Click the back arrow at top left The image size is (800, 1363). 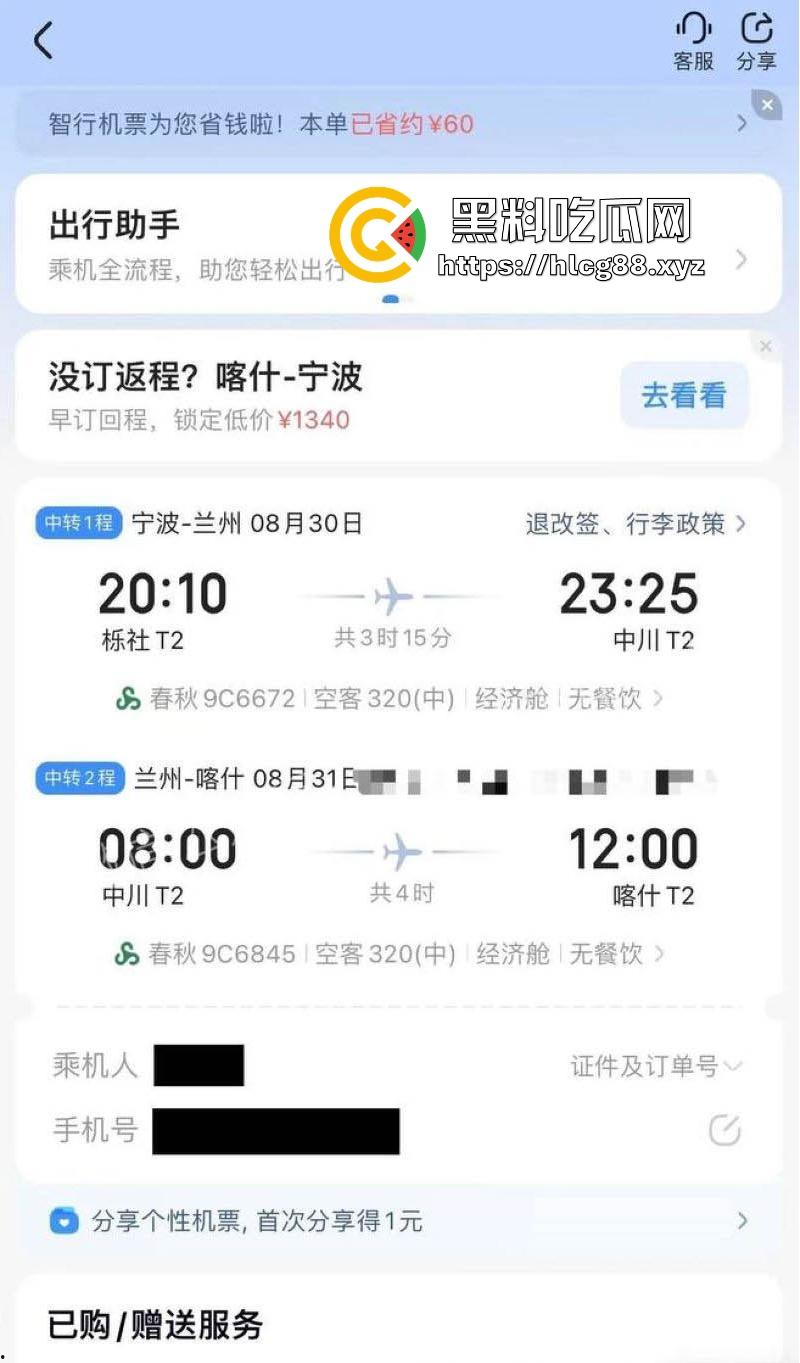point(42,41)
